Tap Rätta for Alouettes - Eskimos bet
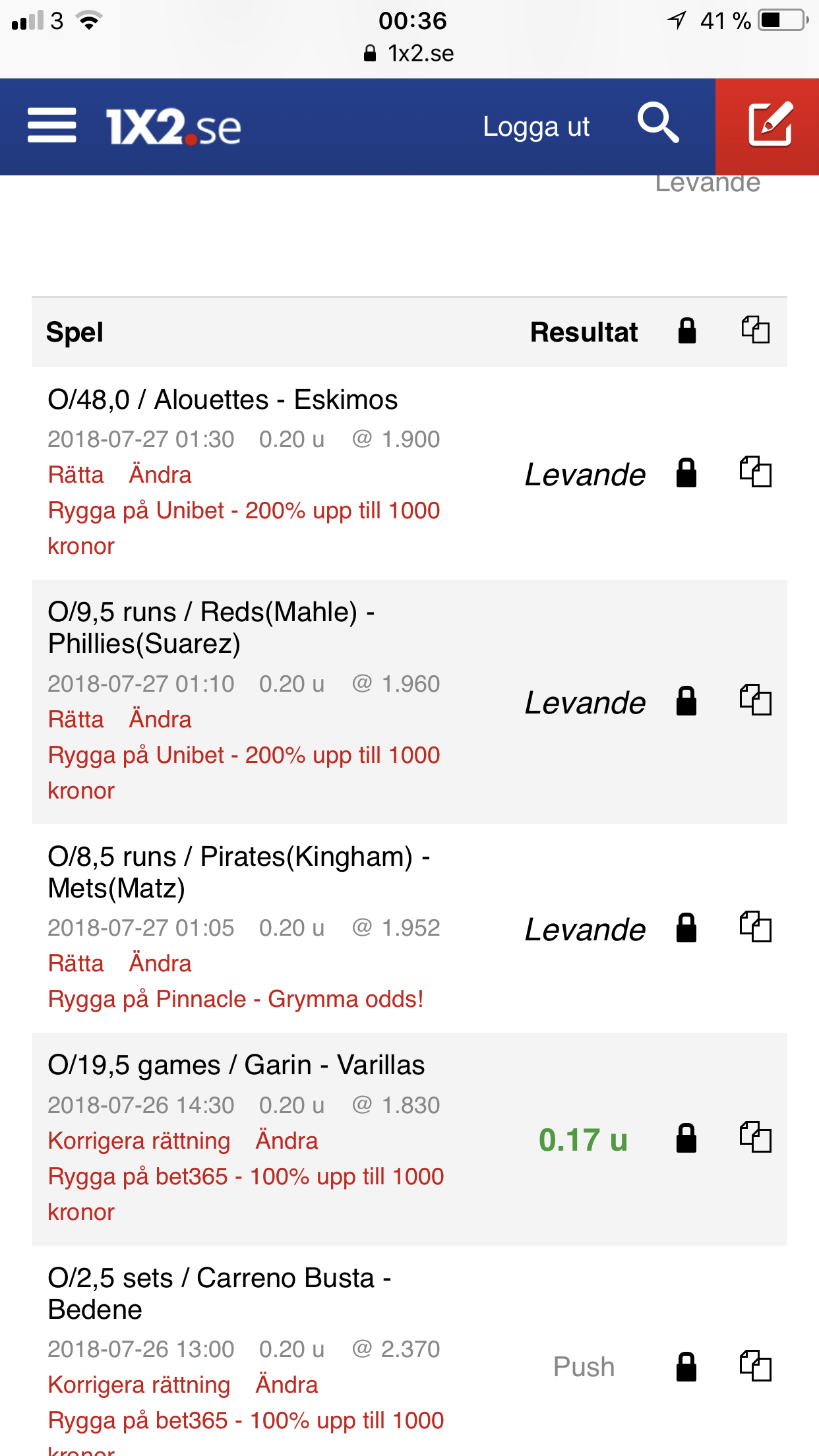 [76, 475]
